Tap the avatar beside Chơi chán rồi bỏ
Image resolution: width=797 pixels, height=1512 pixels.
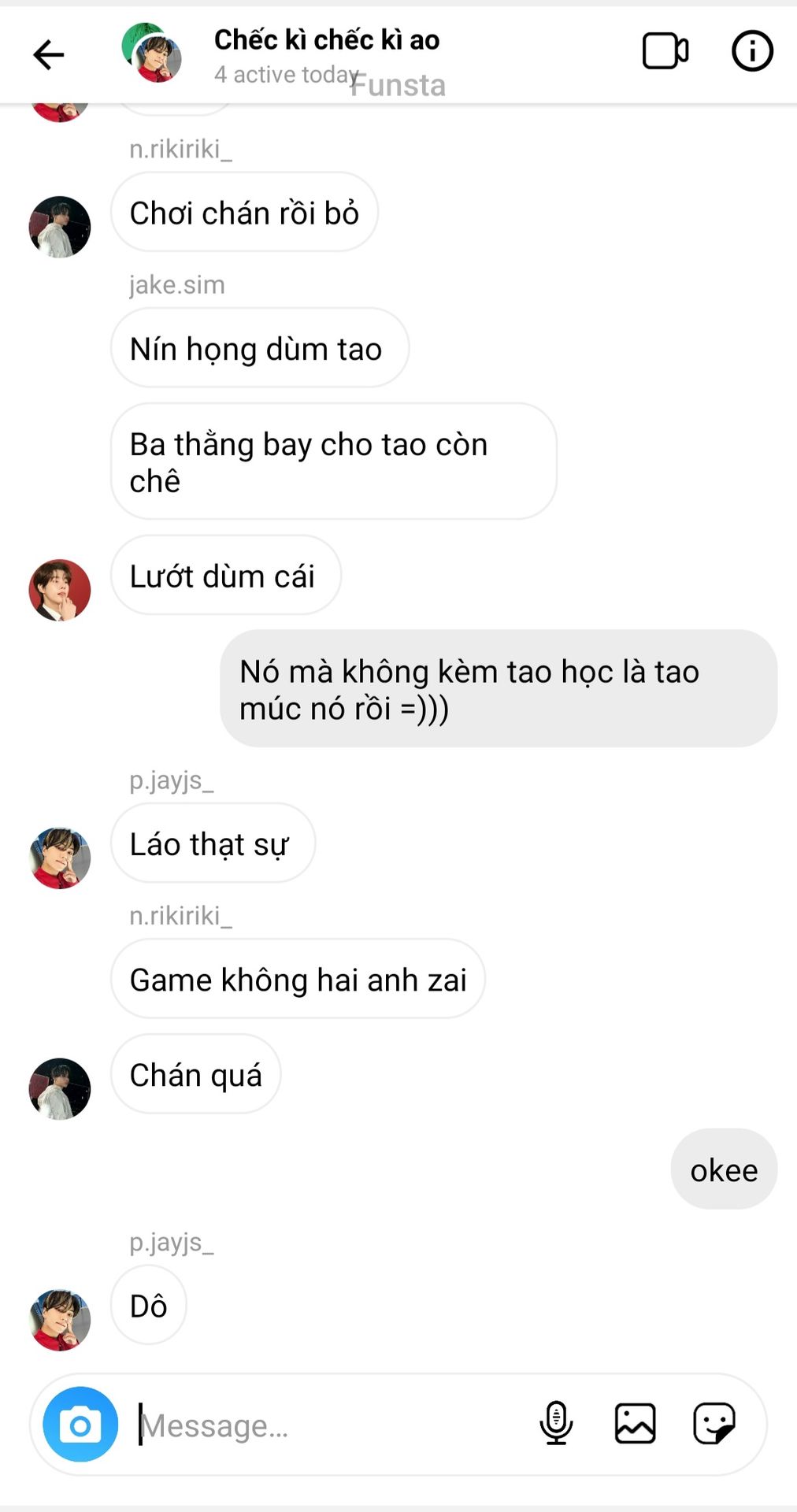60,227
